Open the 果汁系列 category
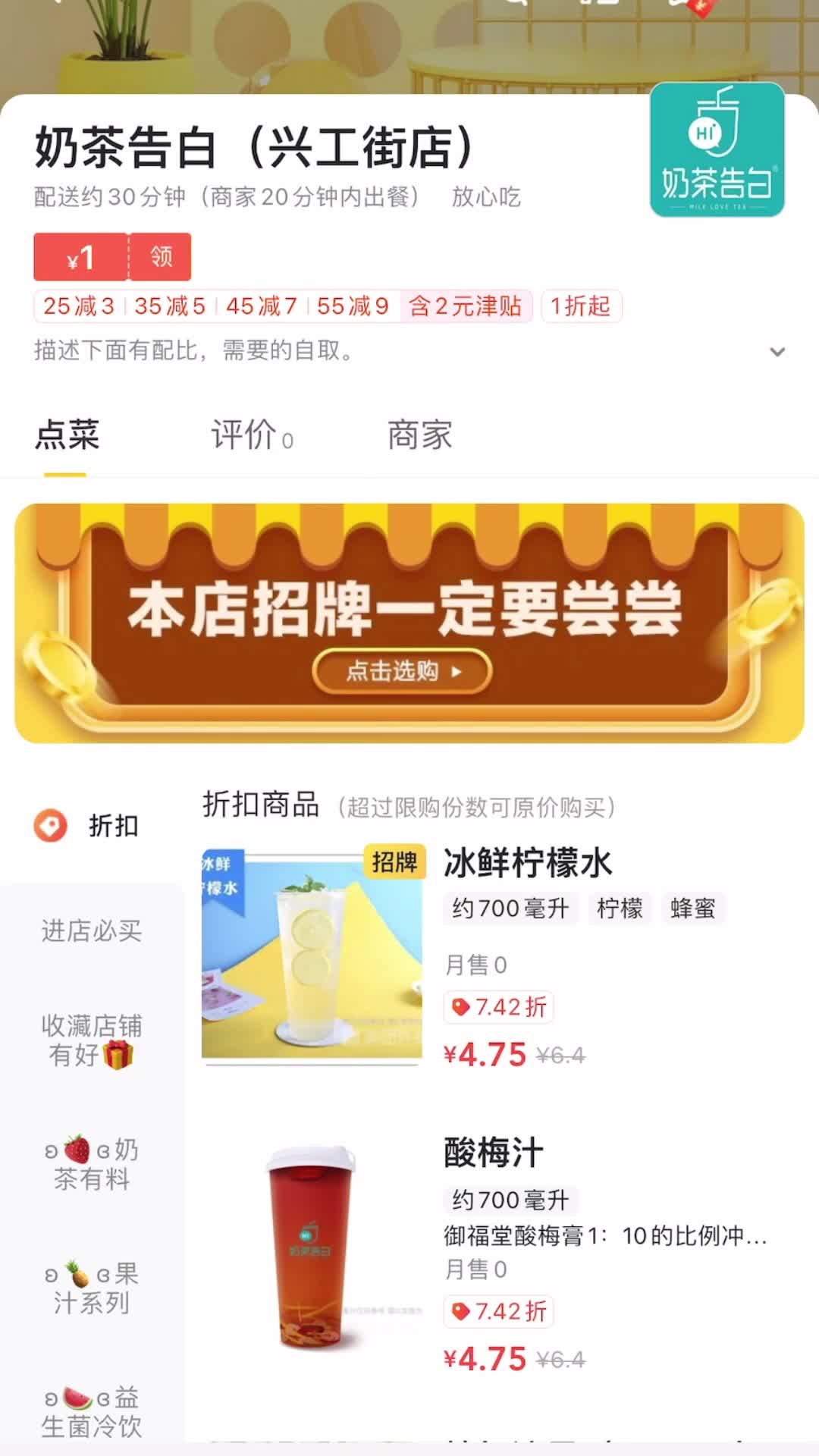Viewport: 819px width, 1456px height. [x=91, y=1288]
